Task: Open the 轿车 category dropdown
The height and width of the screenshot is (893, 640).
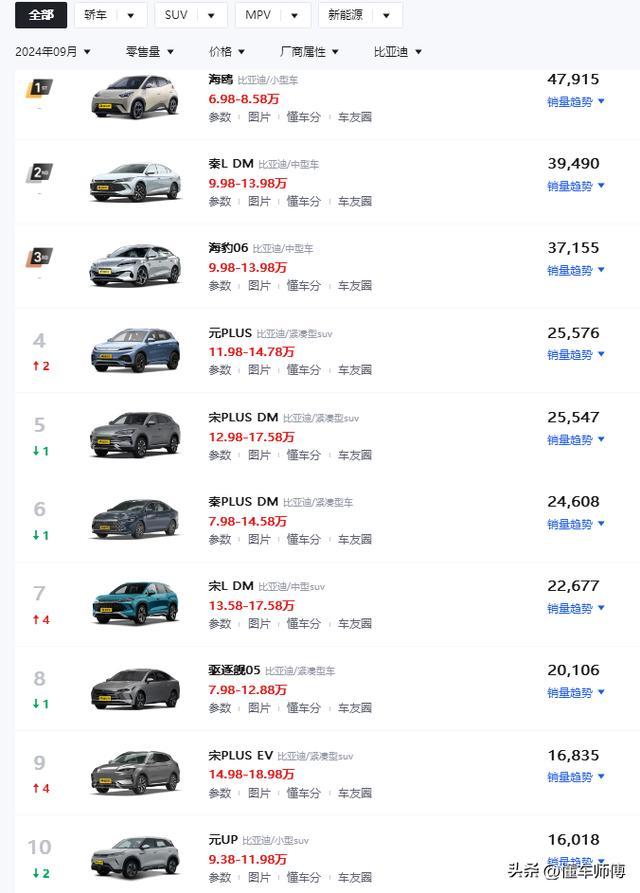Action: click(110, 15)
